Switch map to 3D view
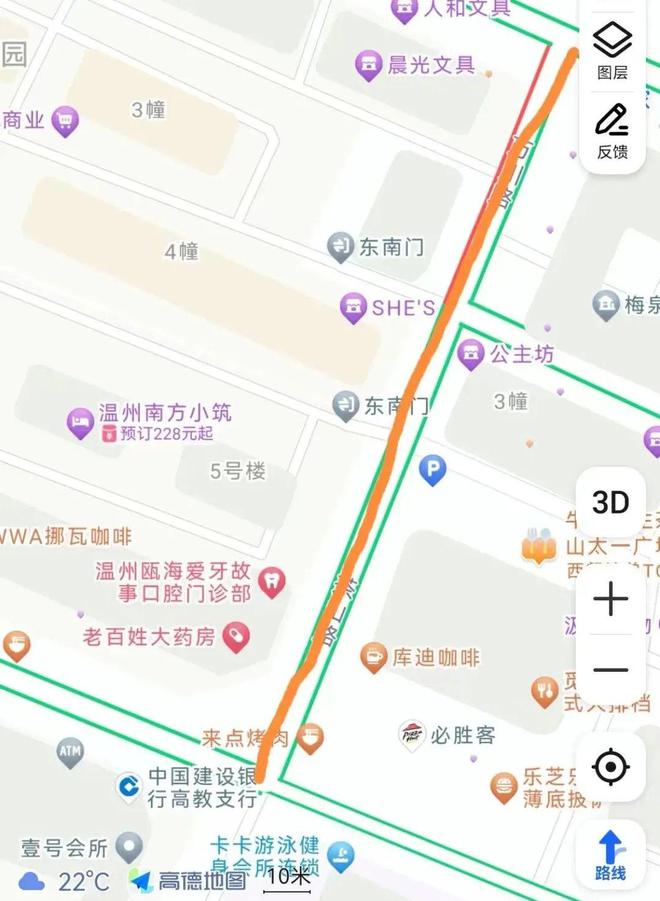660x901 pixels. click(x=610, y=502)
